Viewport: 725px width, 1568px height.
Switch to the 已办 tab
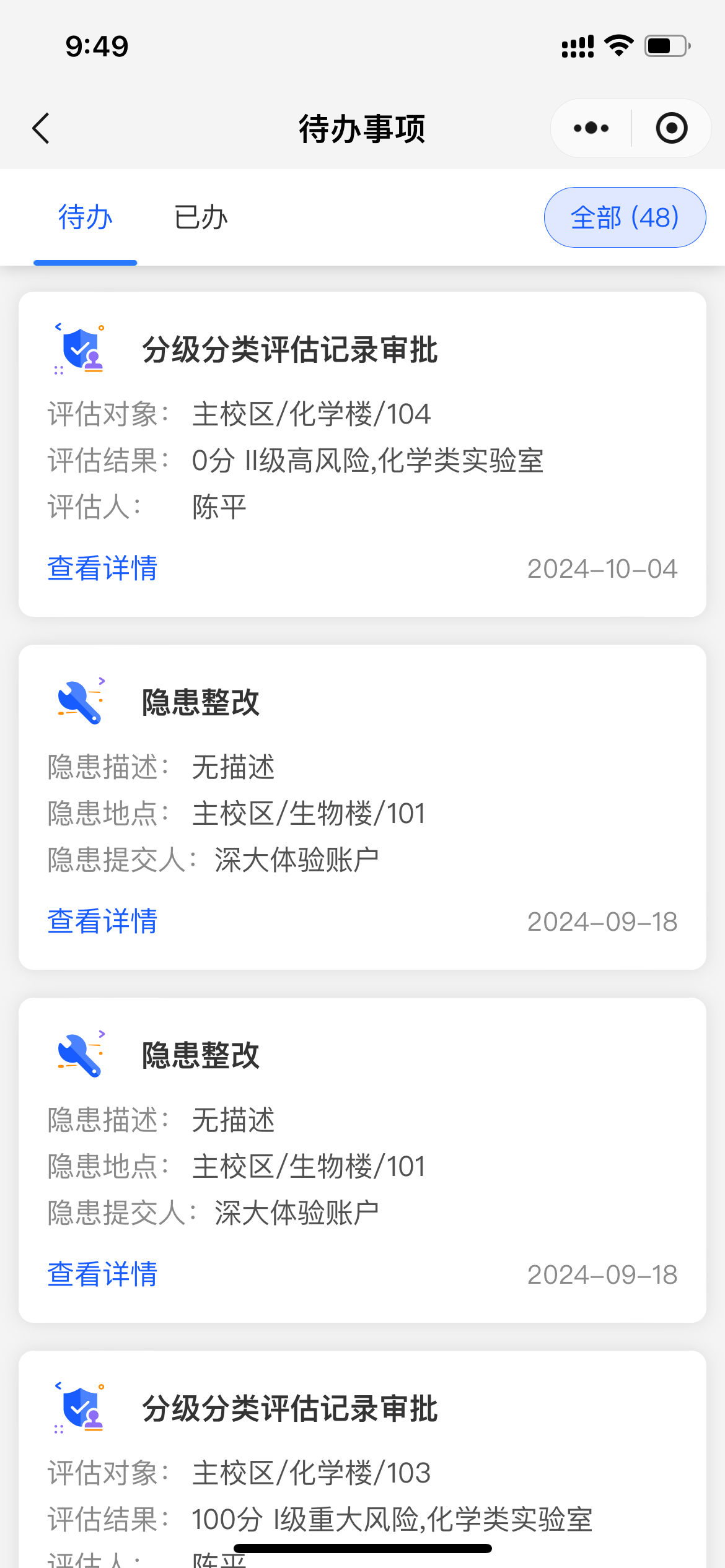pos(201,217)
